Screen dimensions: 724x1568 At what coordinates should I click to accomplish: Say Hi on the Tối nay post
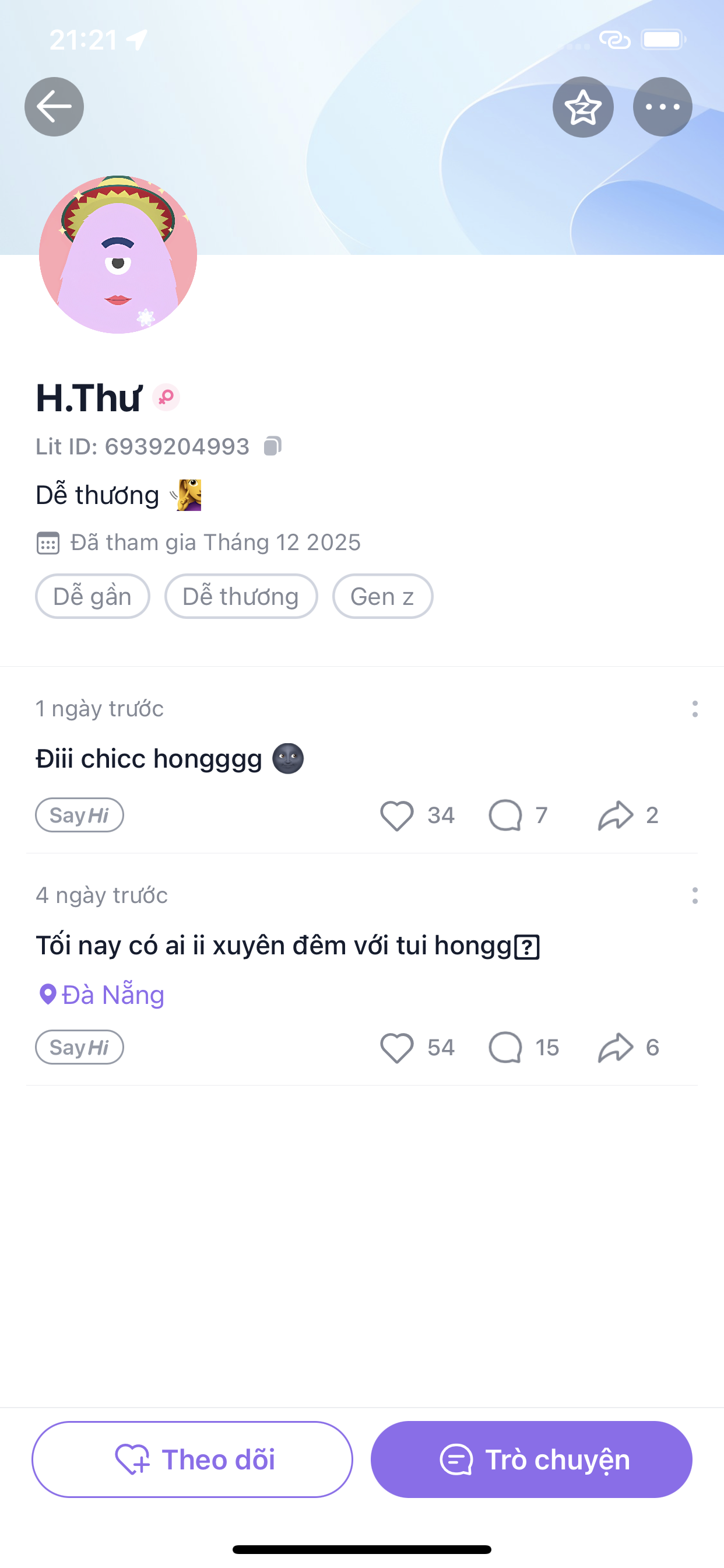80,1047
